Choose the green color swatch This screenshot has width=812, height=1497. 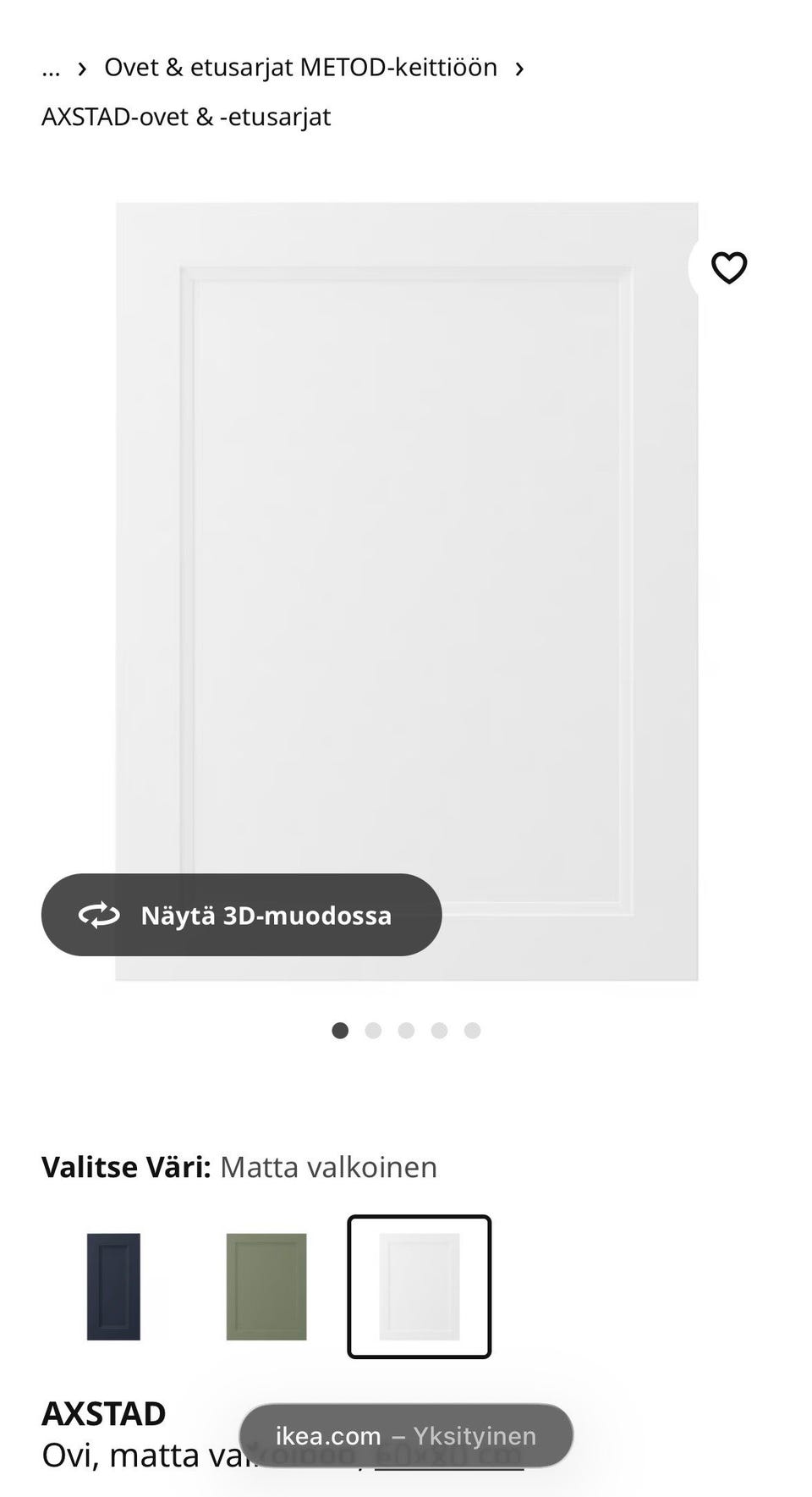(266, 1286)
